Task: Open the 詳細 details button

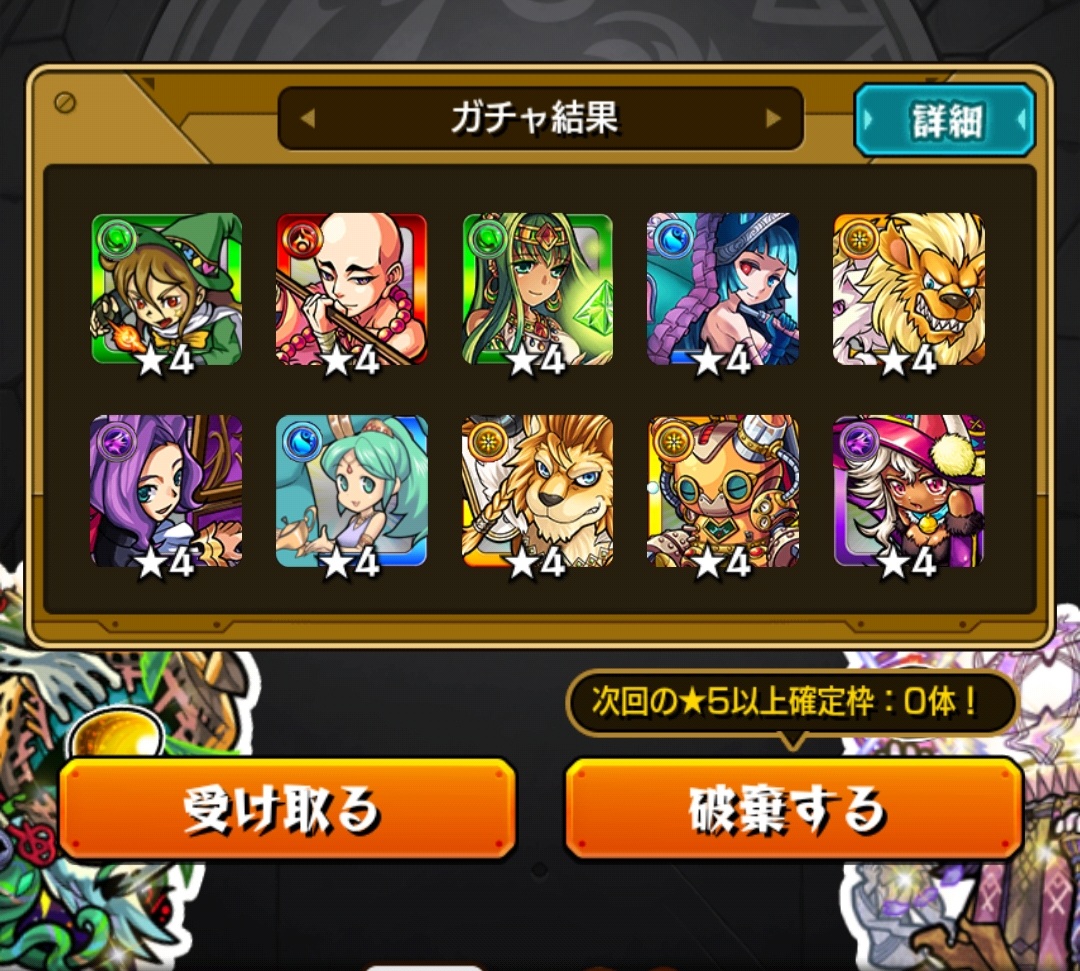Action: 943,120
